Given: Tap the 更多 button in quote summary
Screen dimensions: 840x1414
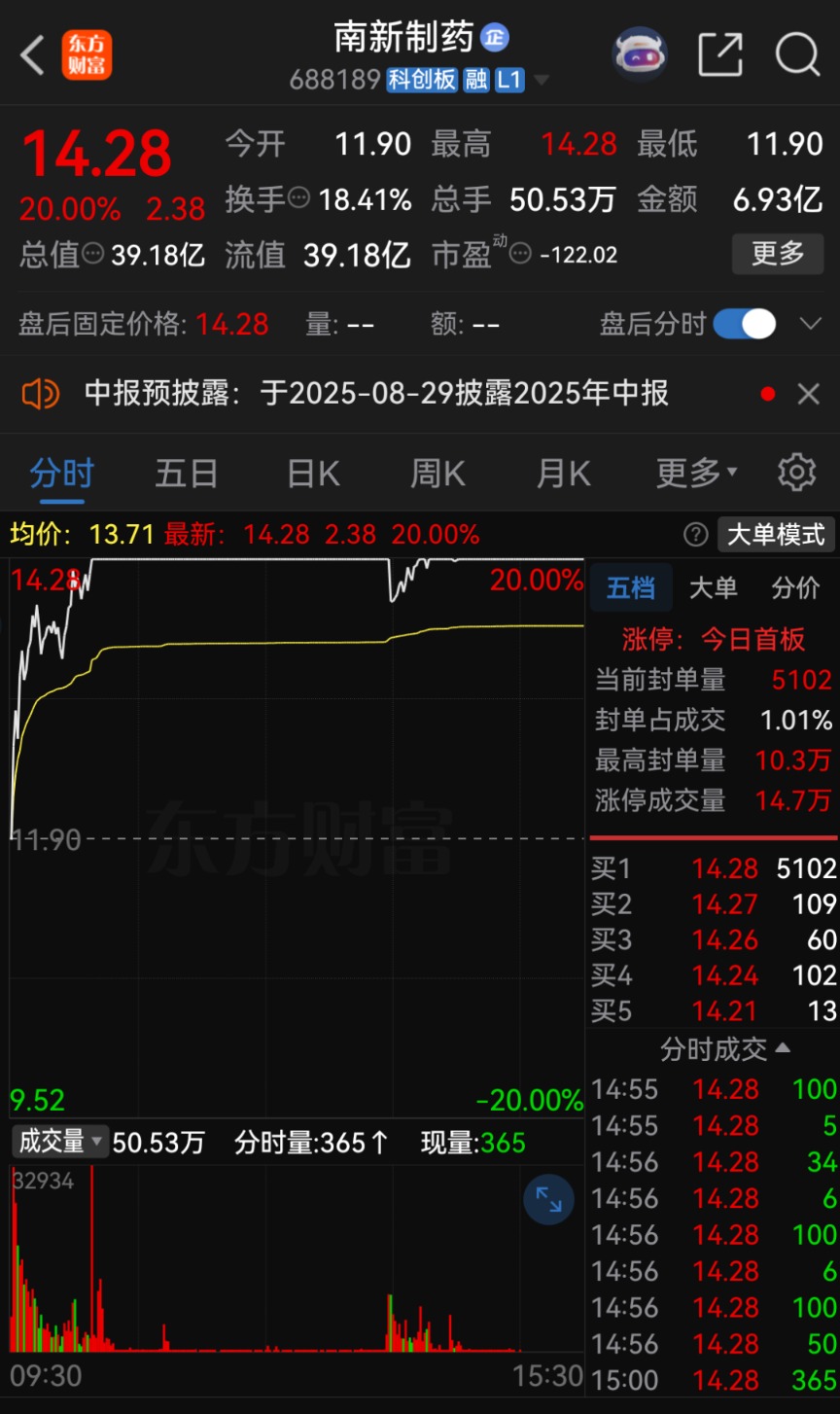Looking at the screenshot, I should click(x=778, y=255).
